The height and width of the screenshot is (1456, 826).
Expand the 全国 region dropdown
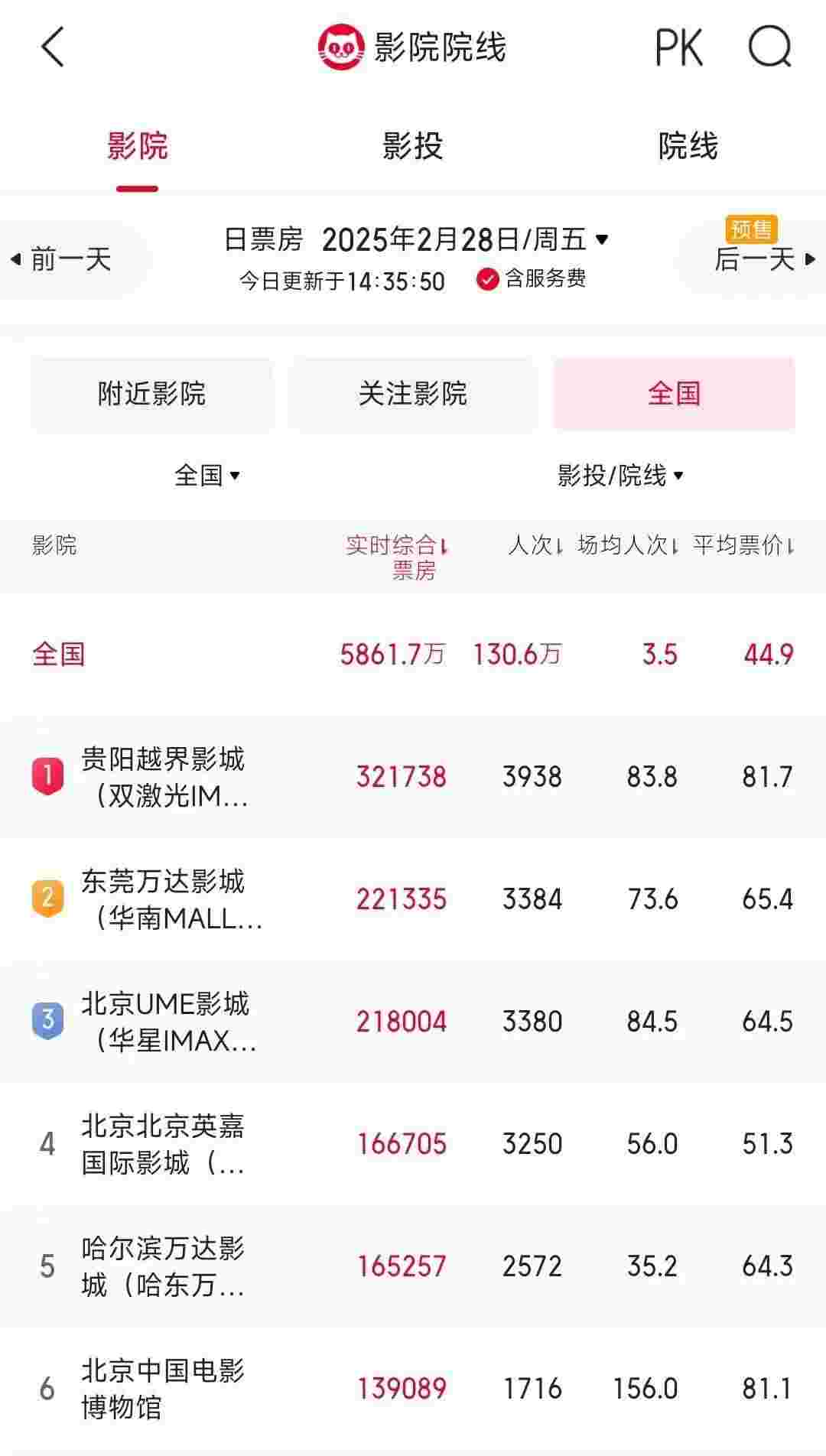point(206,475)
